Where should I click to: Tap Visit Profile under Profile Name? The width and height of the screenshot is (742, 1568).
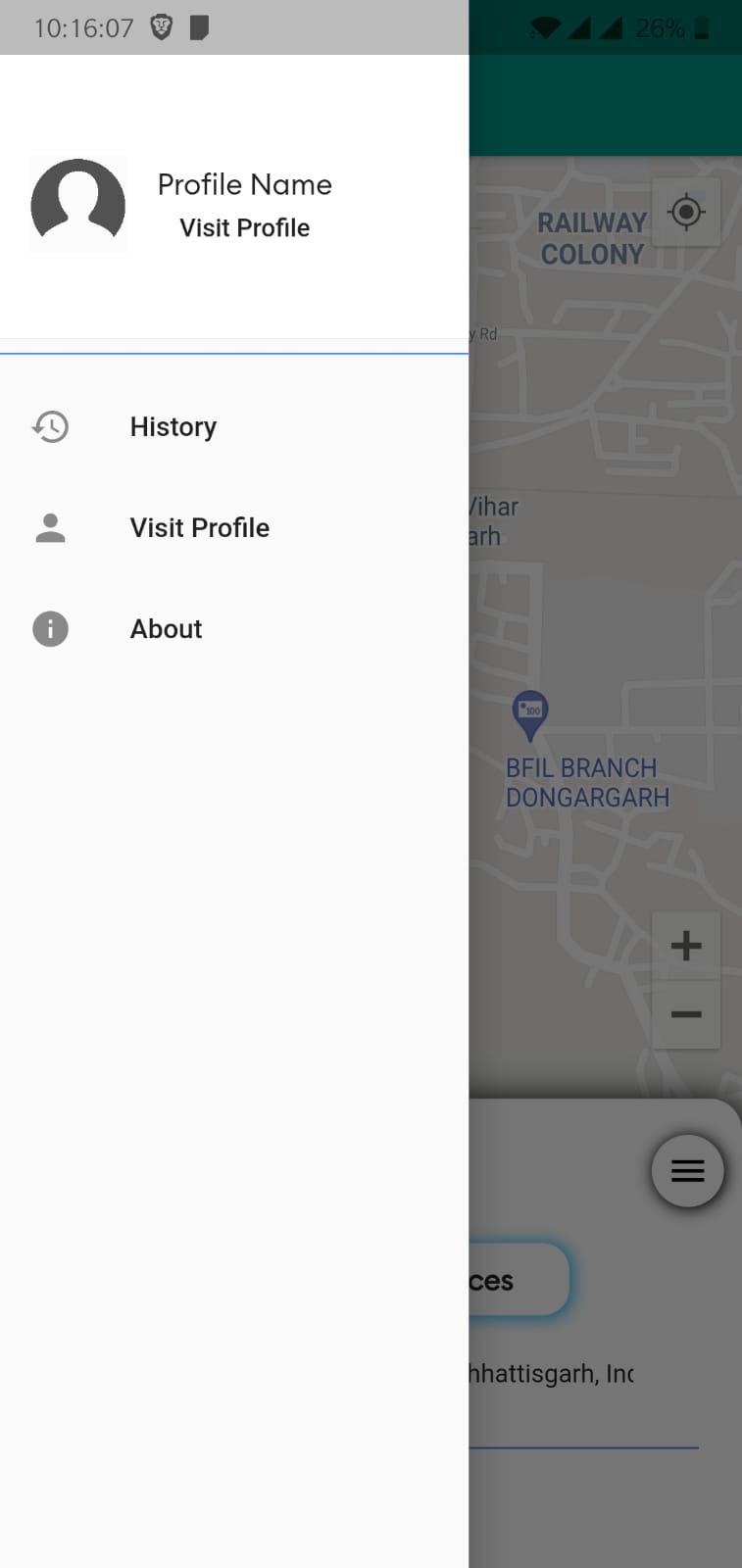click(244, 227)
